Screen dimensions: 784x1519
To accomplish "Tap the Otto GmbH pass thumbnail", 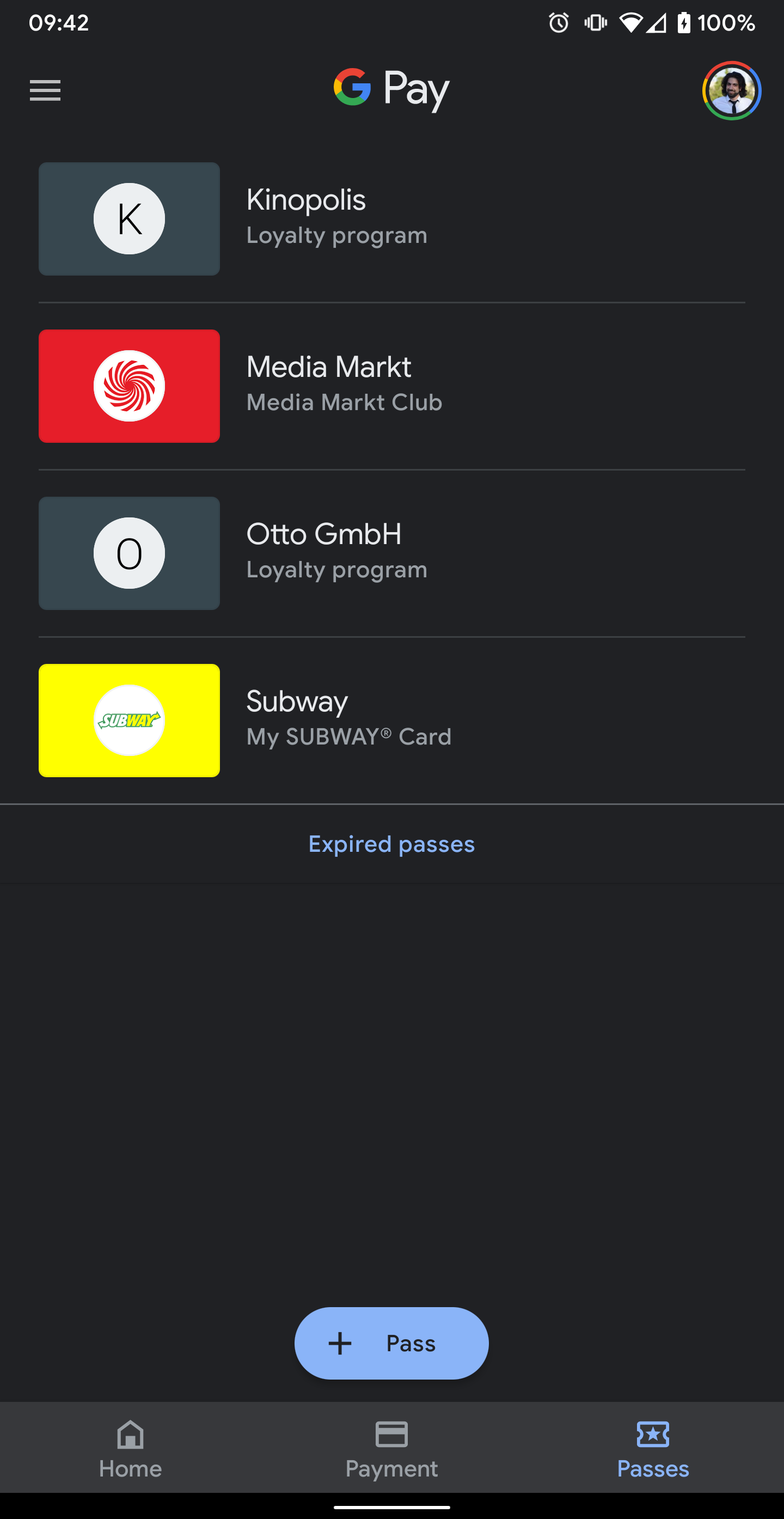I will (x=129, y=553).
